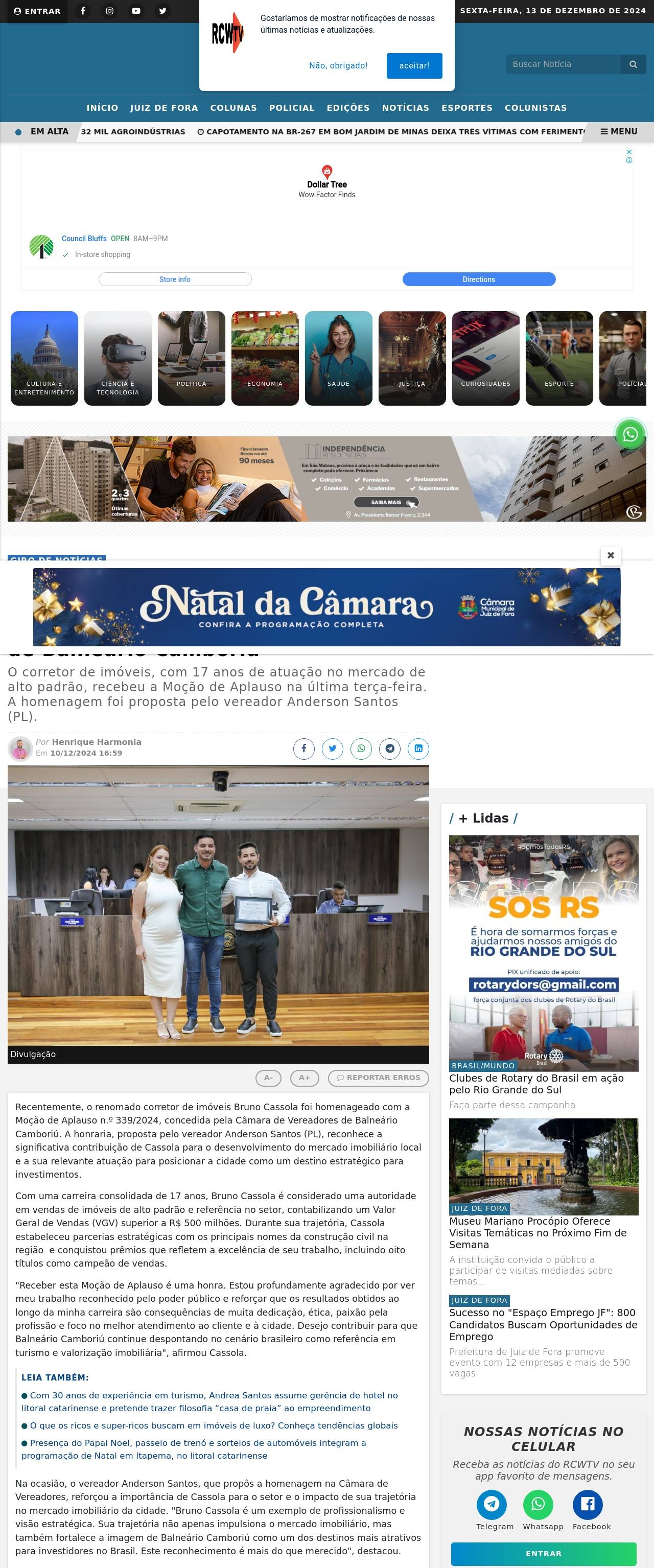Tap the Buscar Notícia search field

point(563,64)
